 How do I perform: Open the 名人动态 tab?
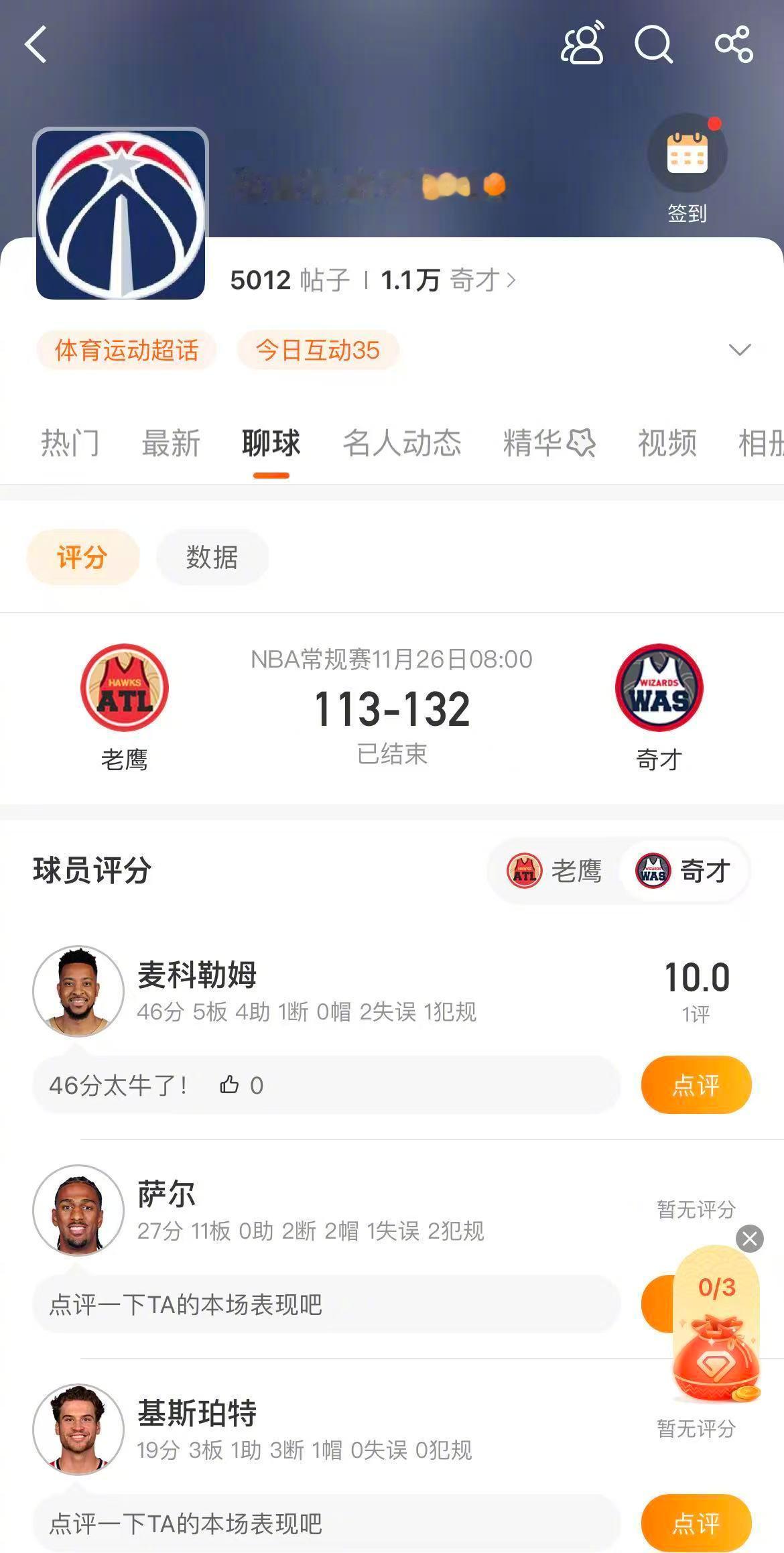click(x=402, y=442)
